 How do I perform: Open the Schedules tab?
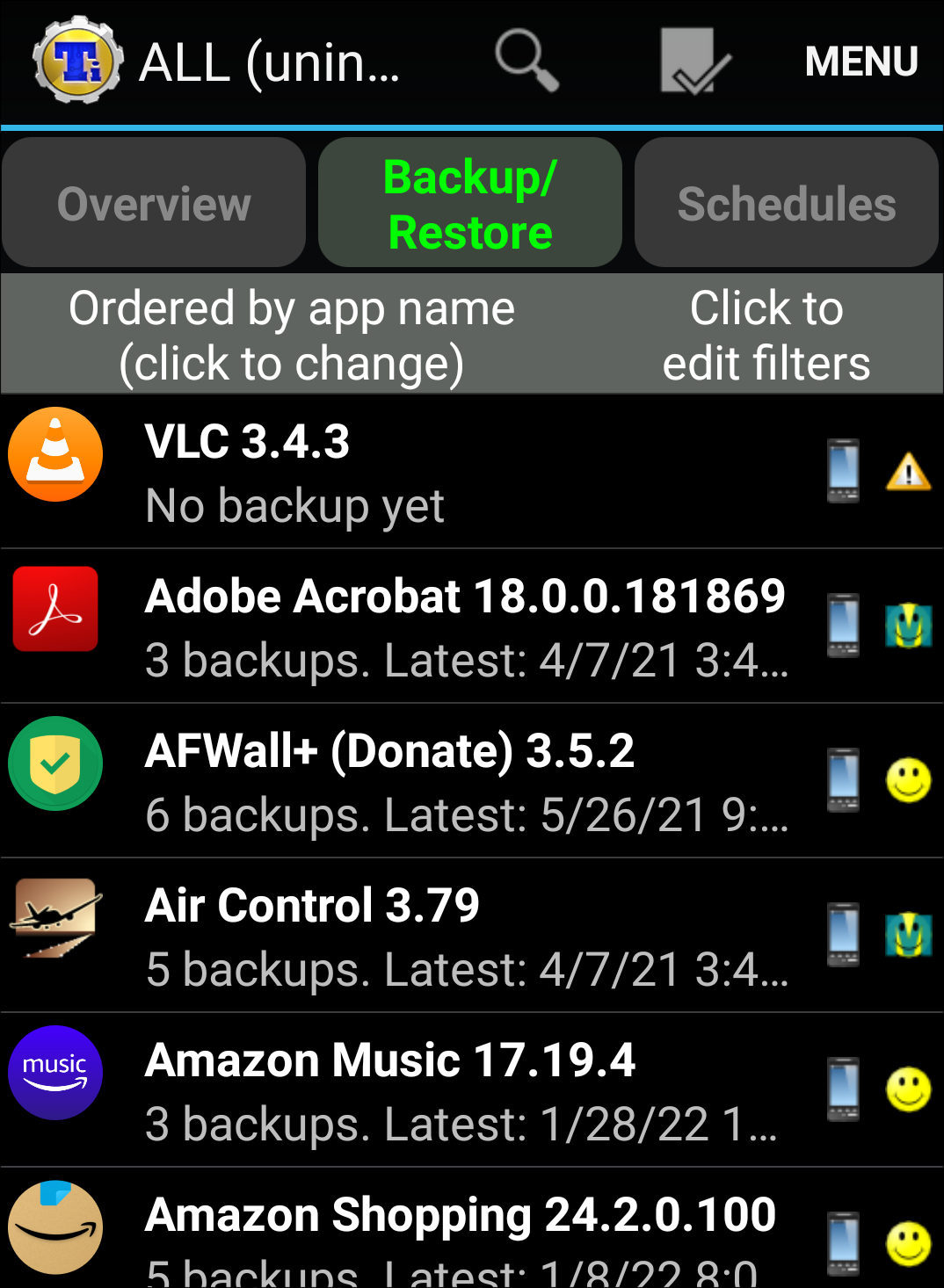[x=787, y=202]
